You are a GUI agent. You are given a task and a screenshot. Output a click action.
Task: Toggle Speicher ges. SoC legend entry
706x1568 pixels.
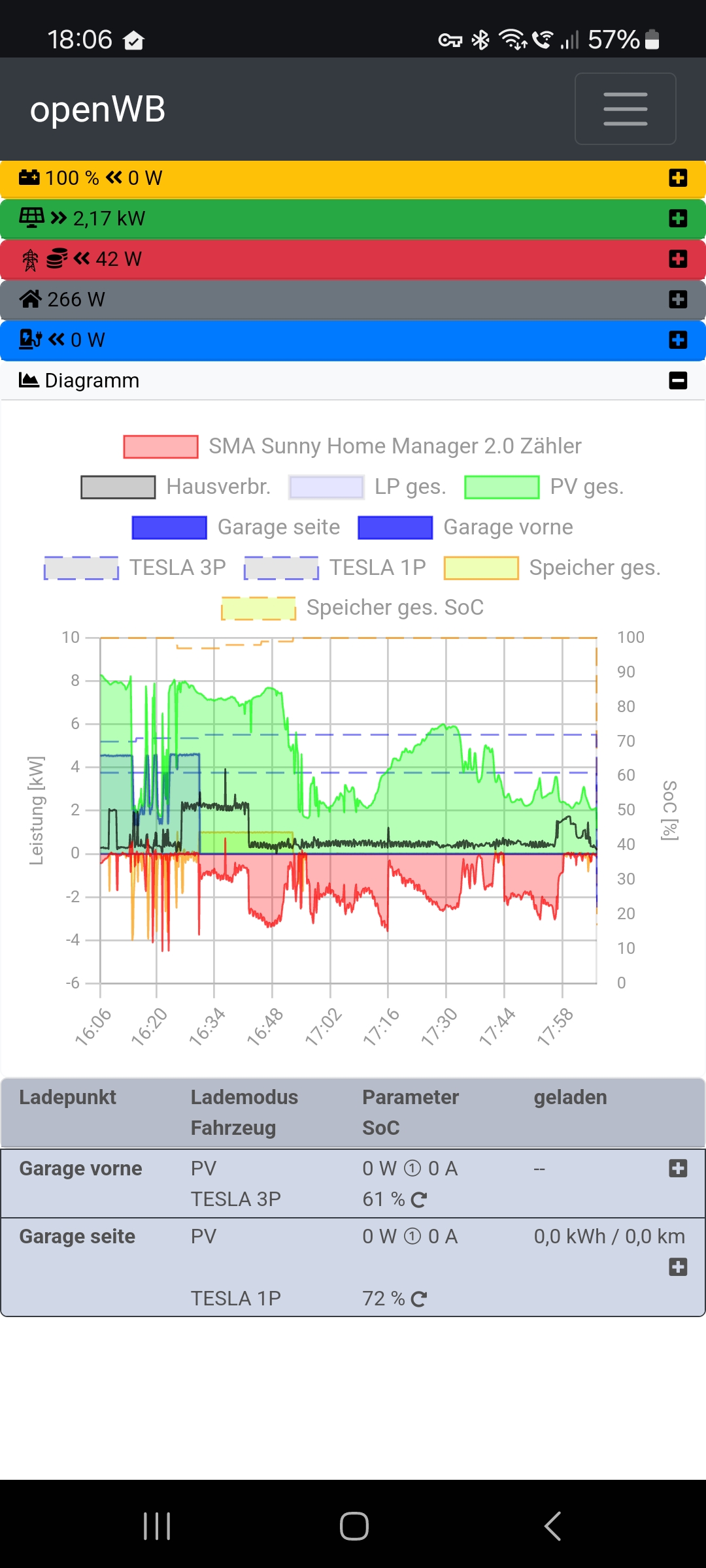353,608
